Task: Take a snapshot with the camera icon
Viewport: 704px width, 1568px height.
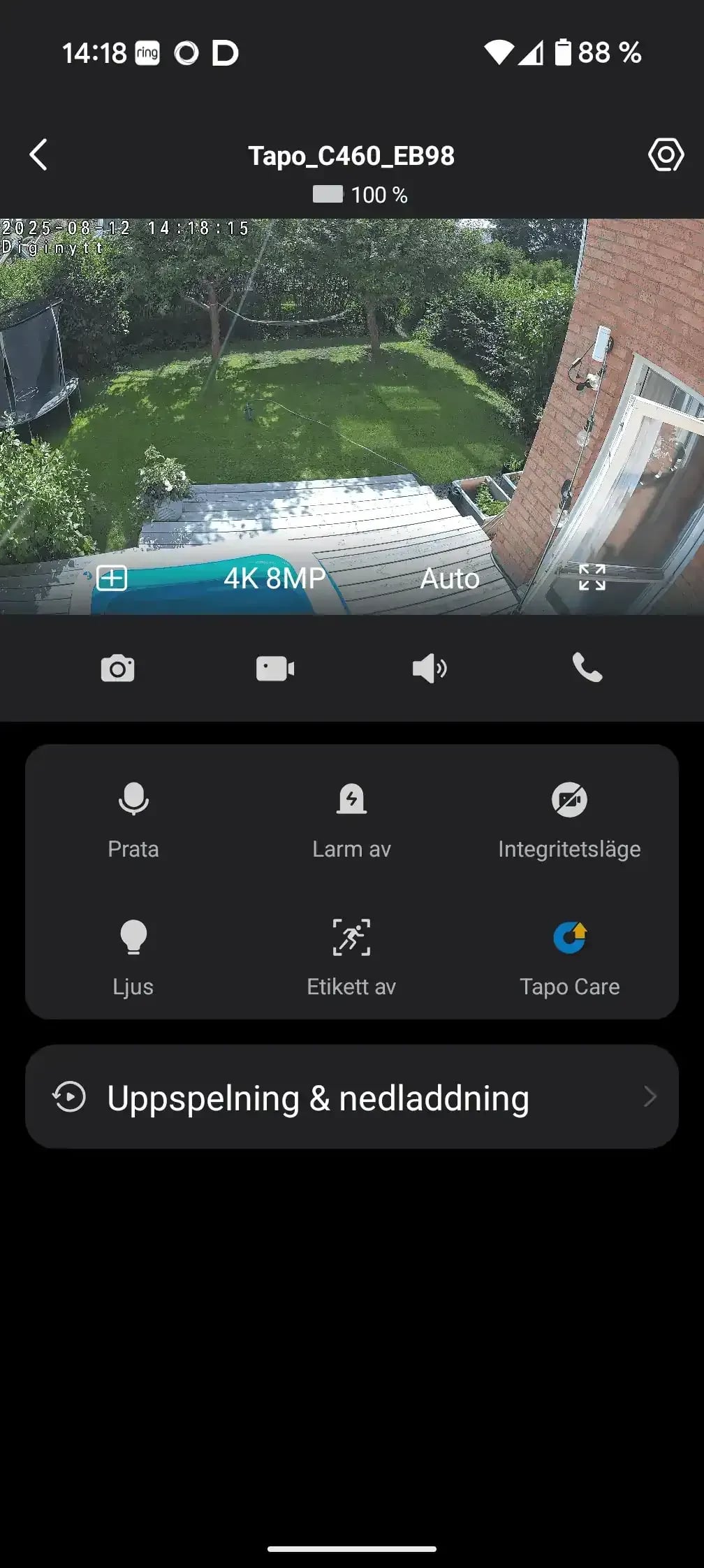Action: coord(117,669)
